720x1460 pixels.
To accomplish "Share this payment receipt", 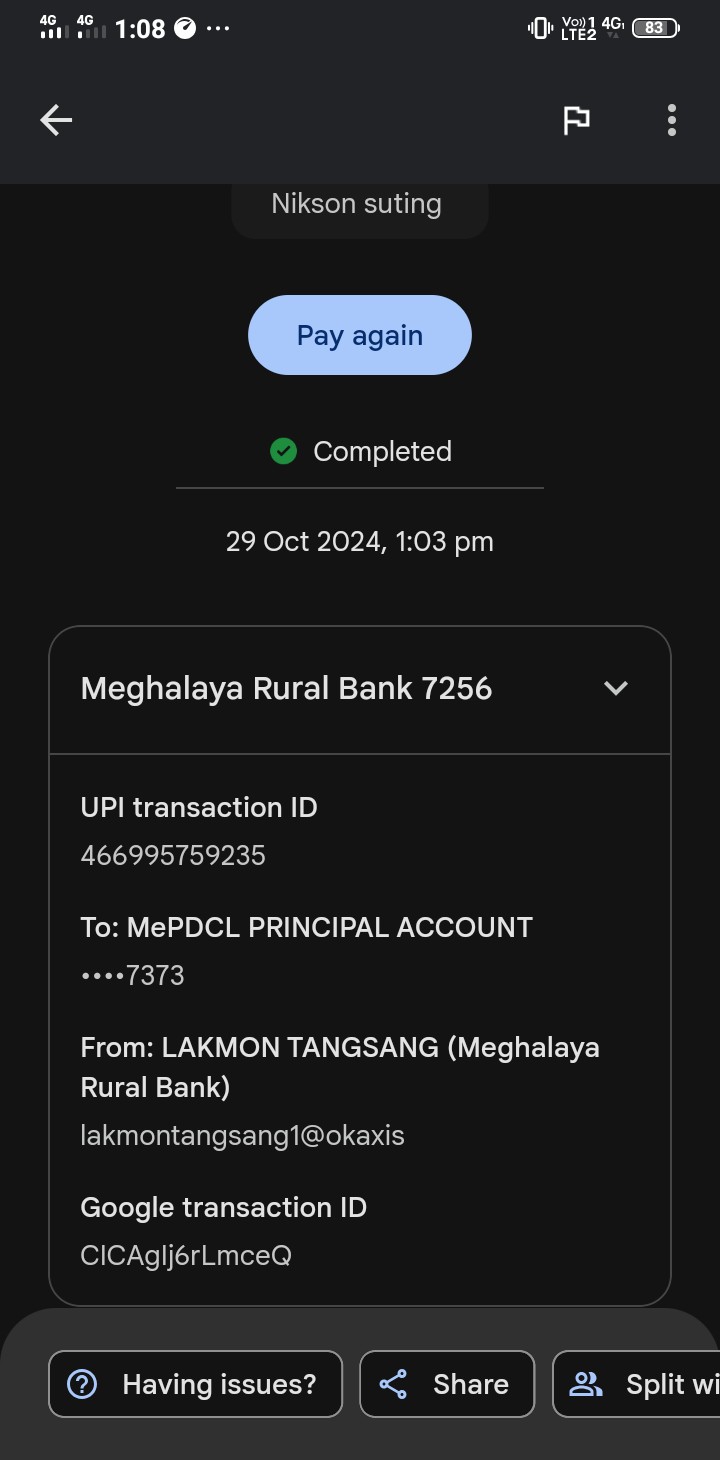I will pos(447,1384).
